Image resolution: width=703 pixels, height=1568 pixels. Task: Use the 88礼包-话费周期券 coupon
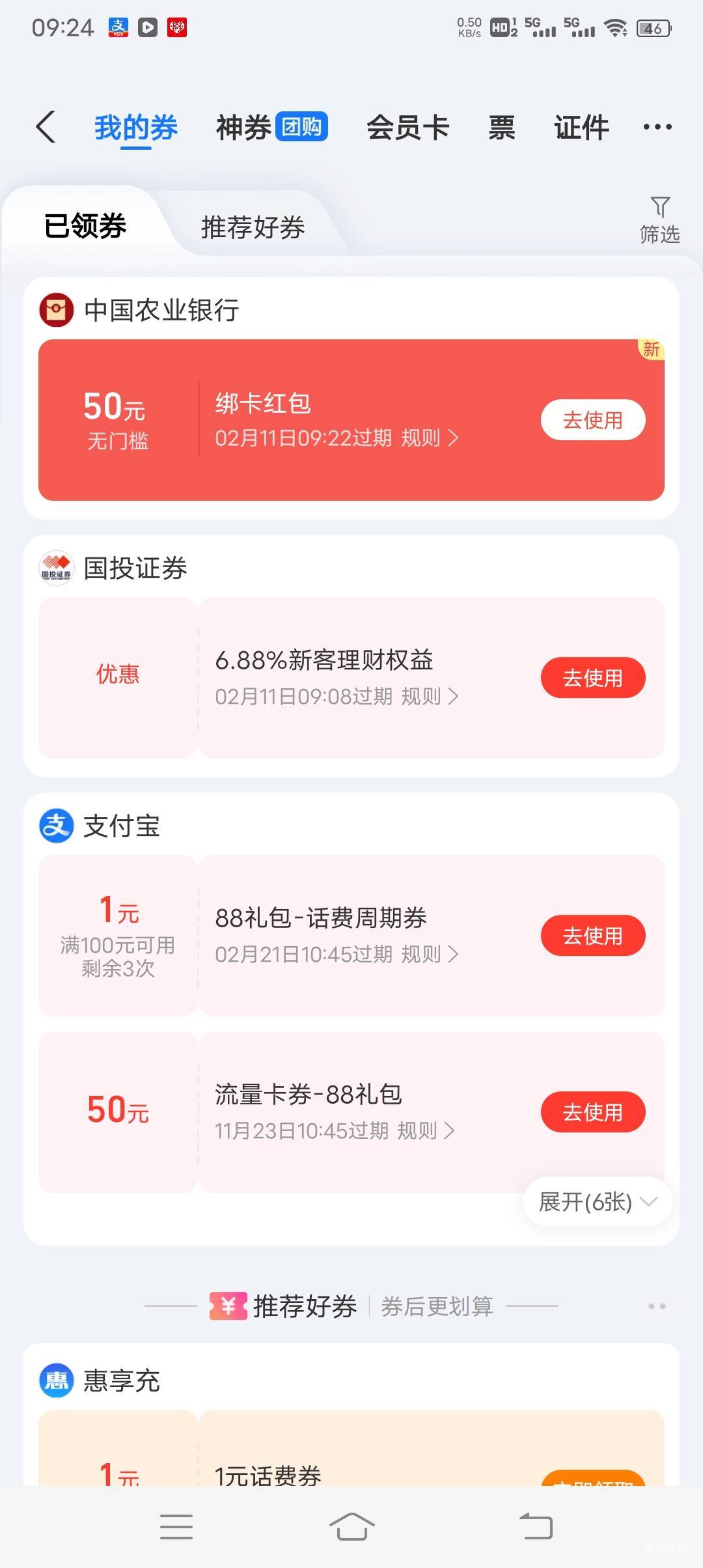click(593, 936)
